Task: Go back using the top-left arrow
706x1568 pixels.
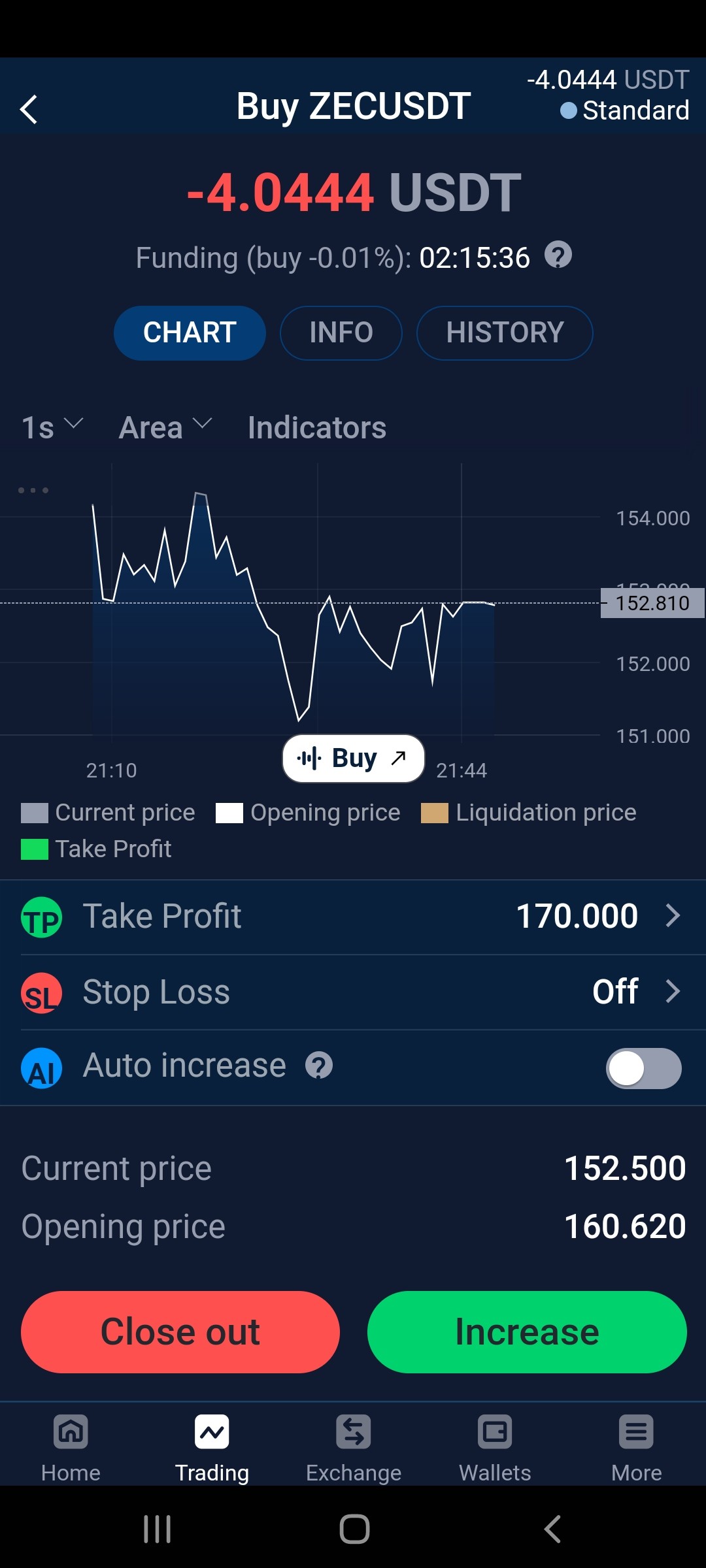Action: coord(29,109)
